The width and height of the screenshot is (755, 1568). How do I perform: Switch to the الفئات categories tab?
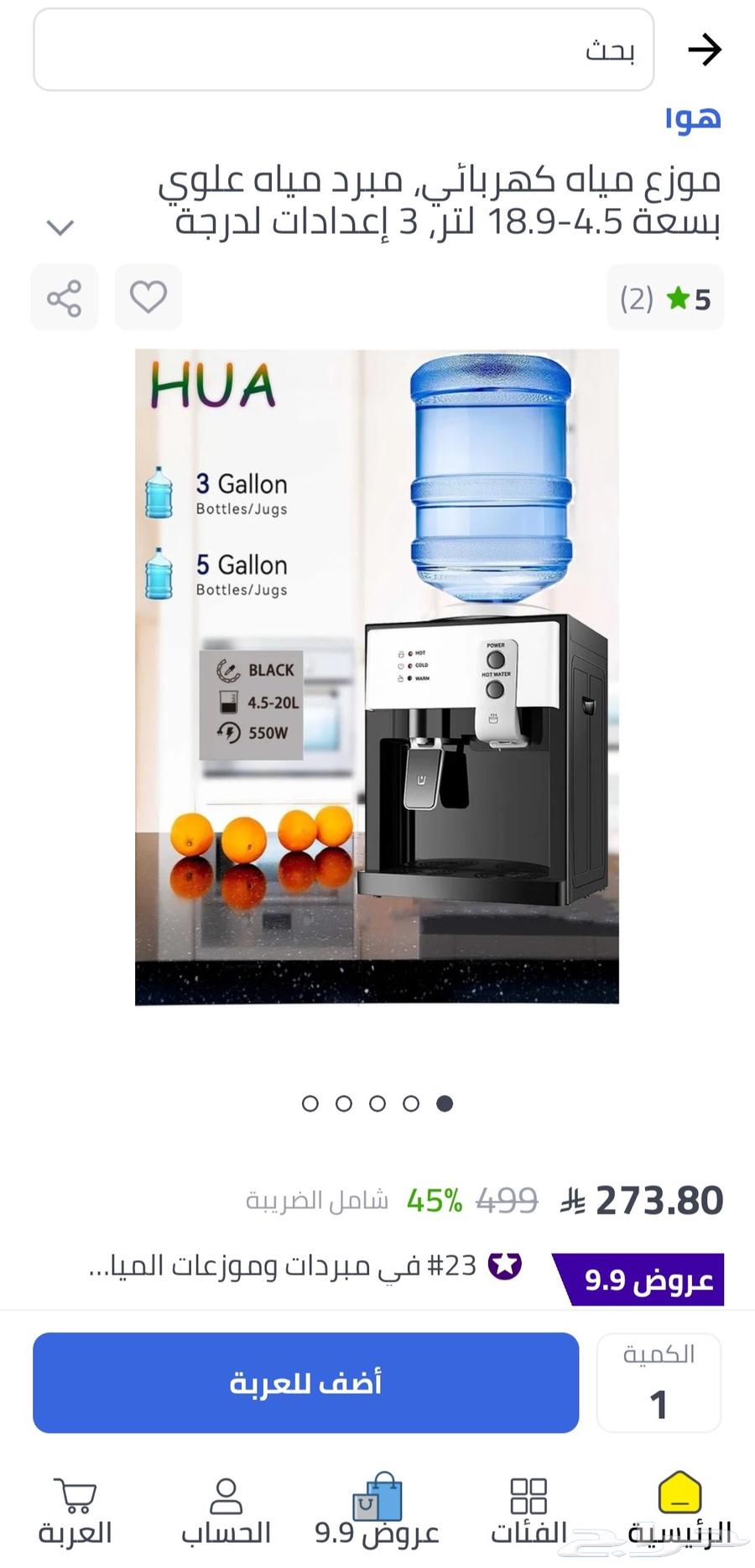tap(528, 1510)
